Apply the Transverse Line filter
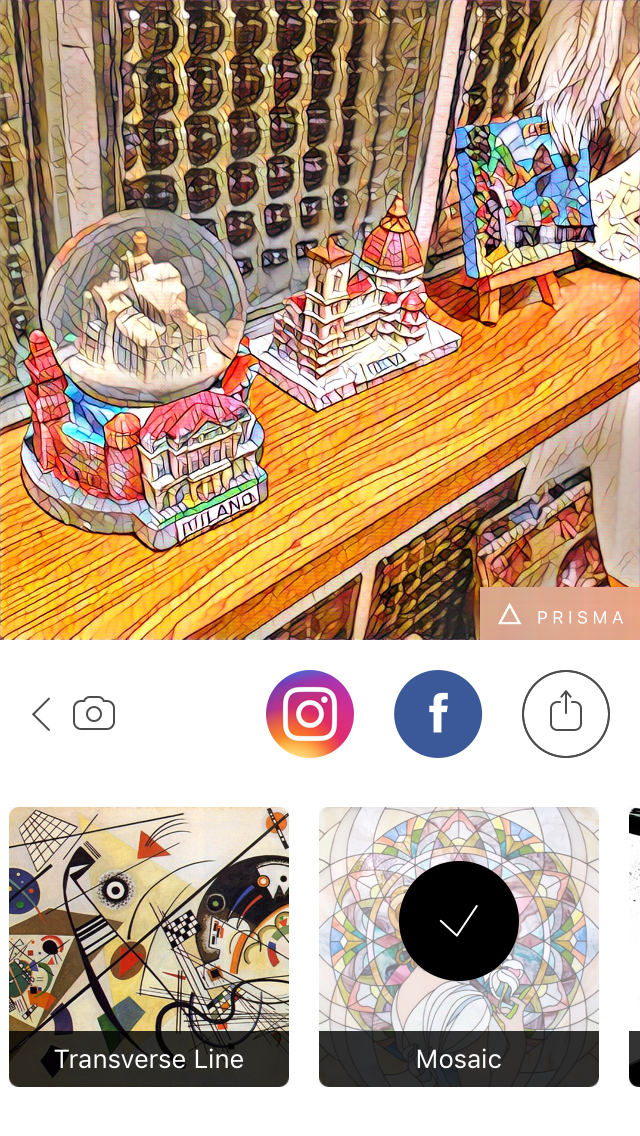 149,946
